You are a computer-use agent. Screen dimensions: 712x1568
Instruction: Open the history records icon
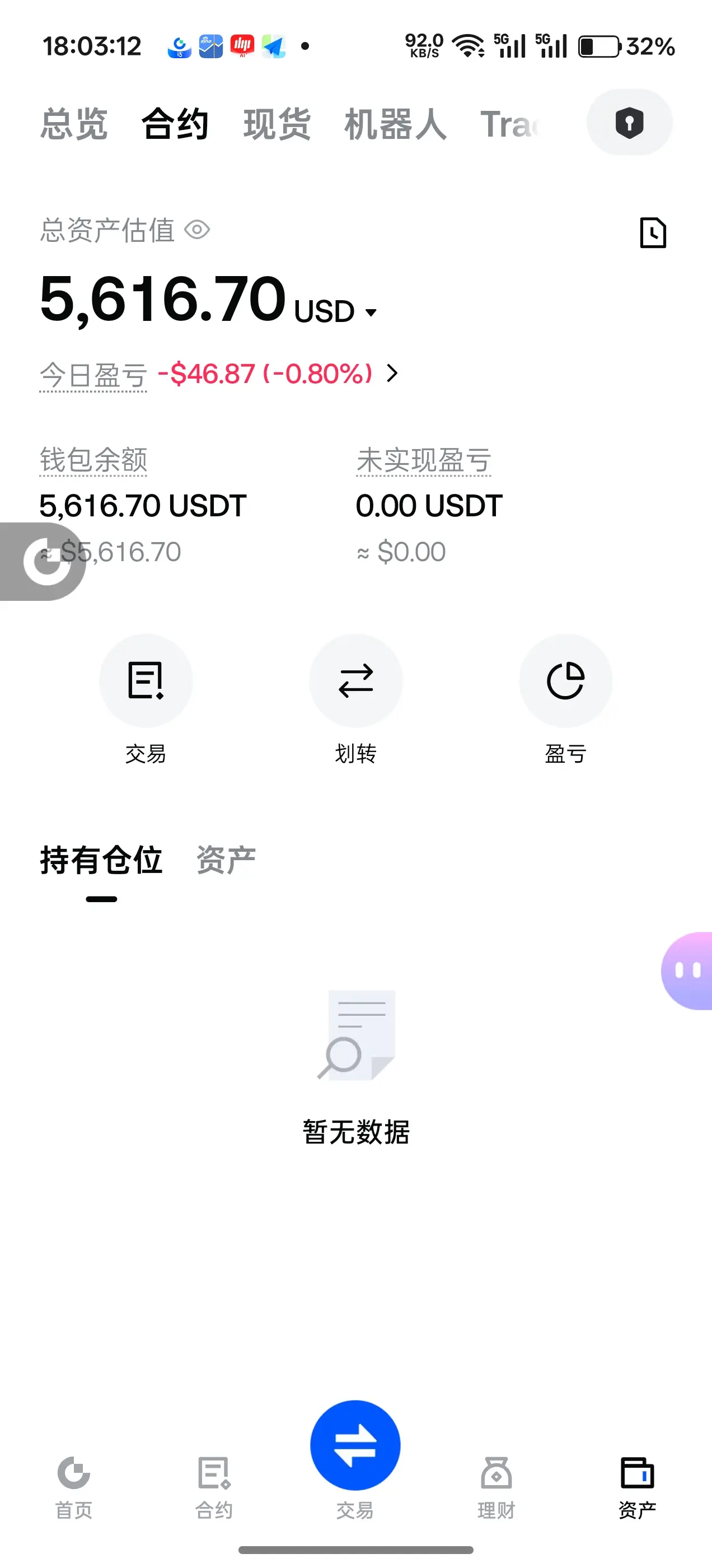pos(653,232)
